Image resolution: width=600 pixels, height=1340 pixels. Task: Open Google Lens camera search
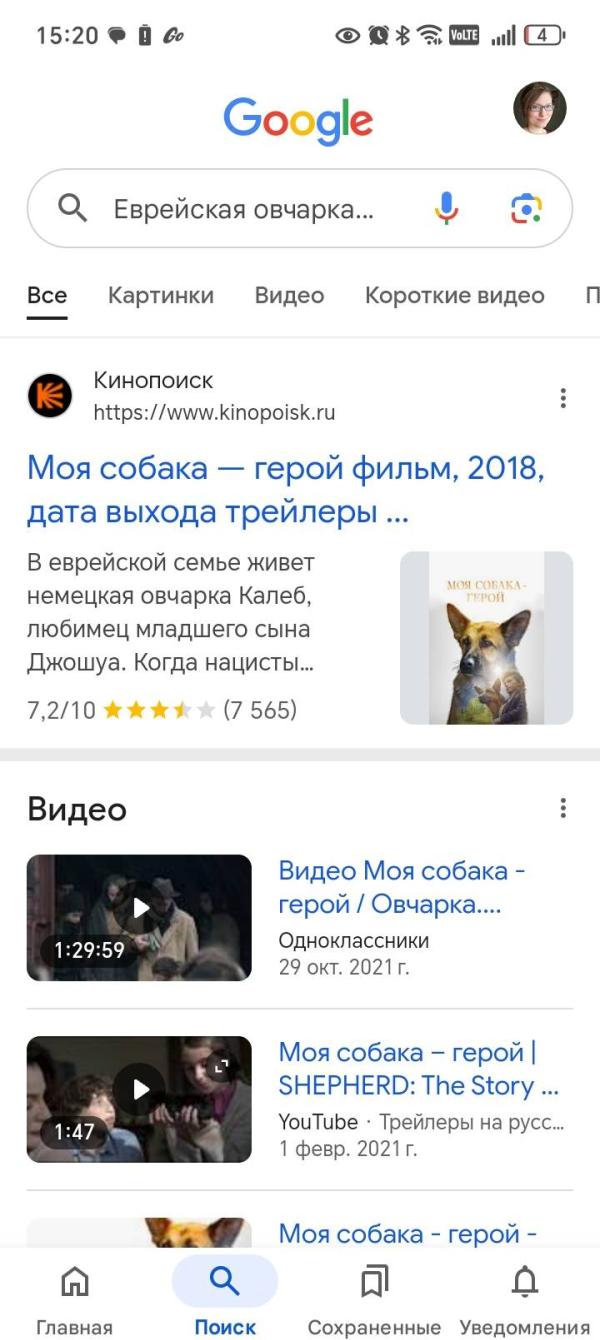[526, 209]
